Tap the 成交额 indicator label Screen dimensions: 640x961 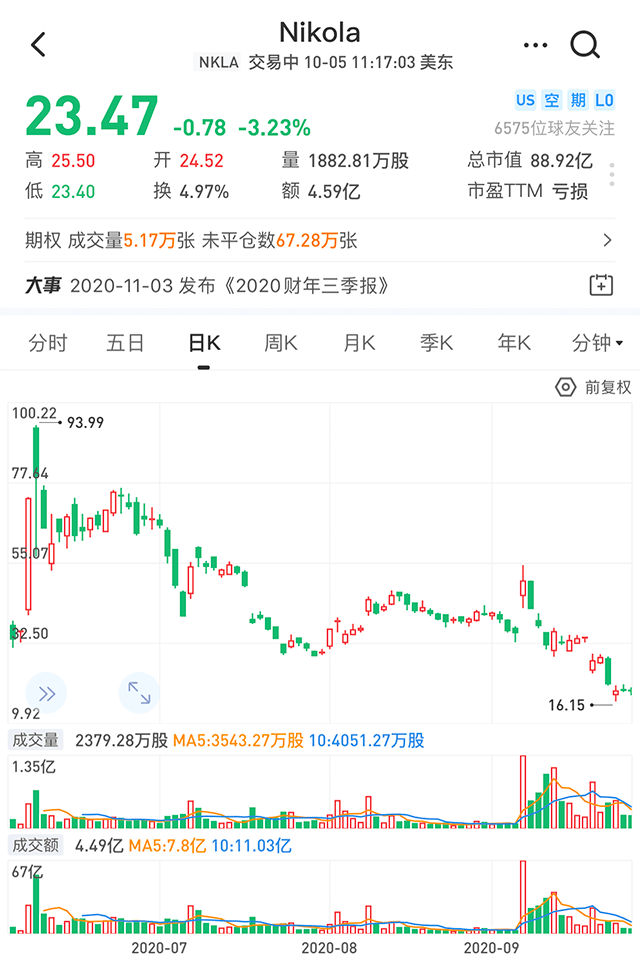(x=35, y=845)
